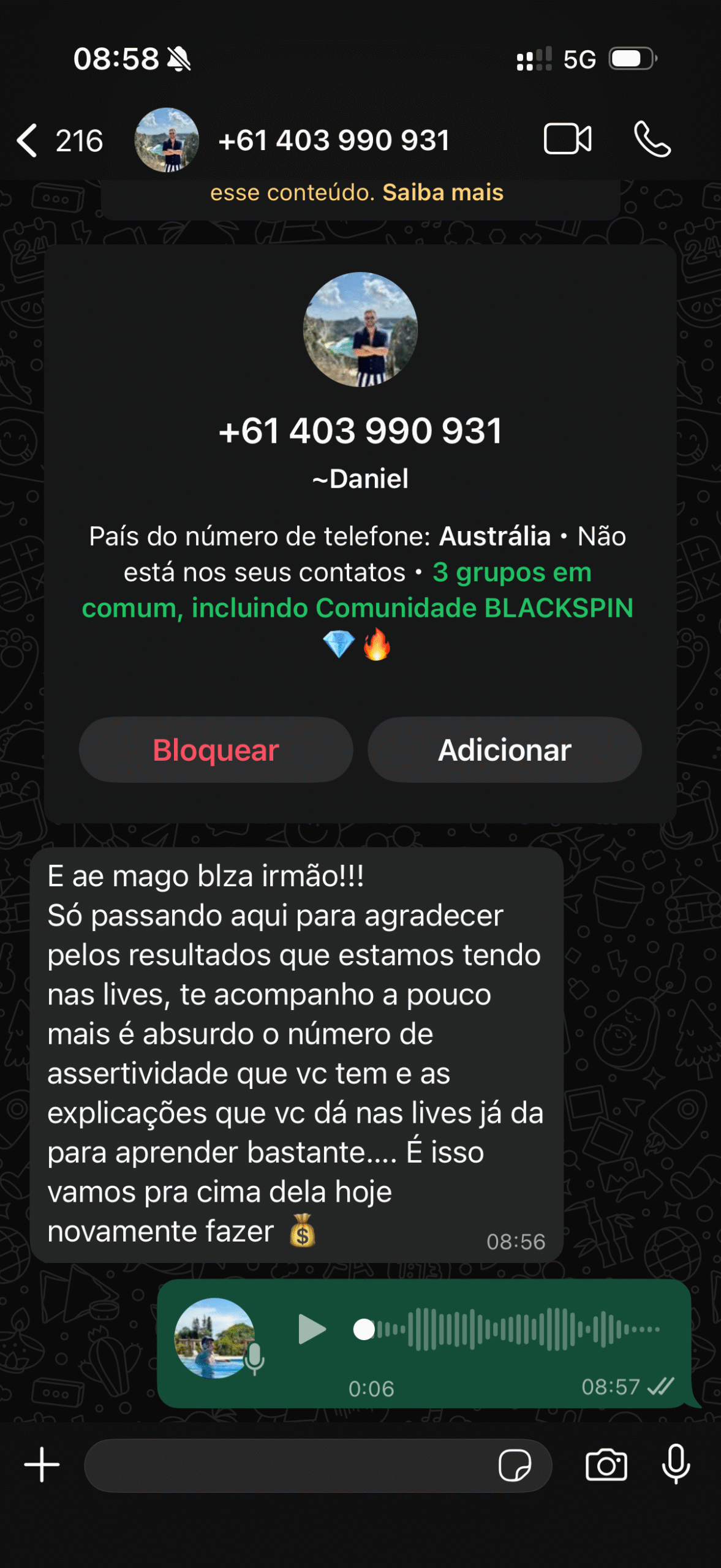Open the 'Saiba mais' link
Image resolution: width=721 pixels, height=1568 pixels.
443,193
